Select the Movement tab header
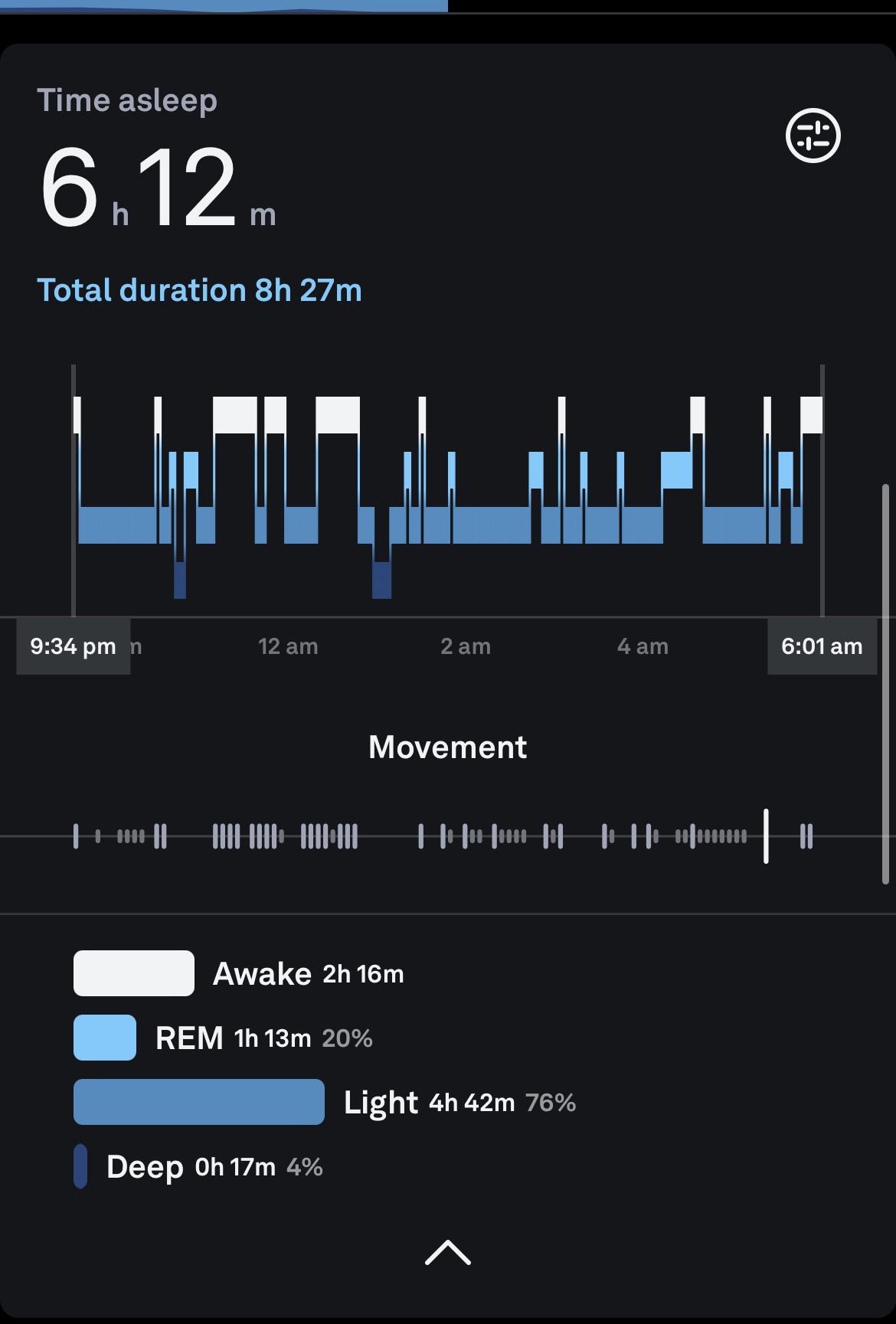This screenshot has width=896, height=1324. (448, 747)
